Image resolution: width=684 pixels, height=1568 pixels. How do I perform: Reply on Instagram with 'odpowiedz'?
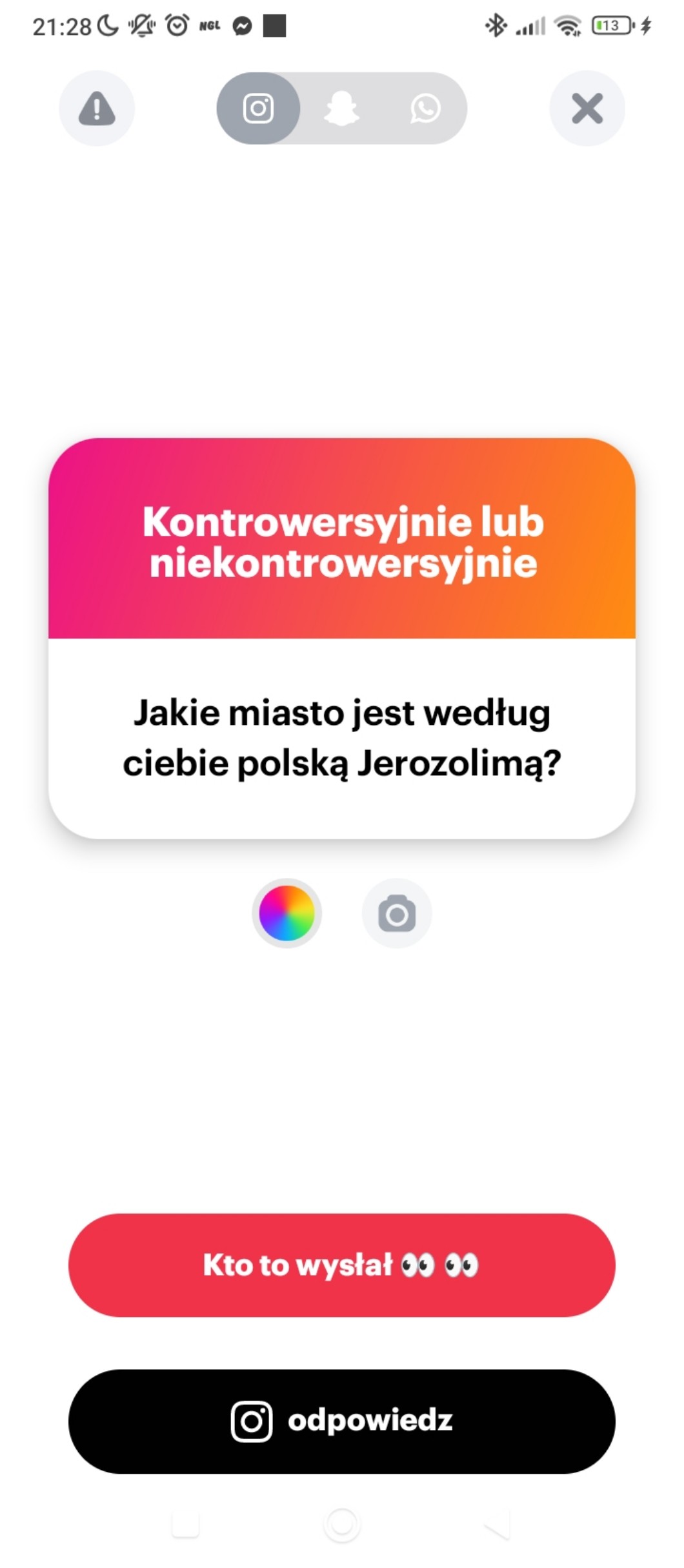341,1421
